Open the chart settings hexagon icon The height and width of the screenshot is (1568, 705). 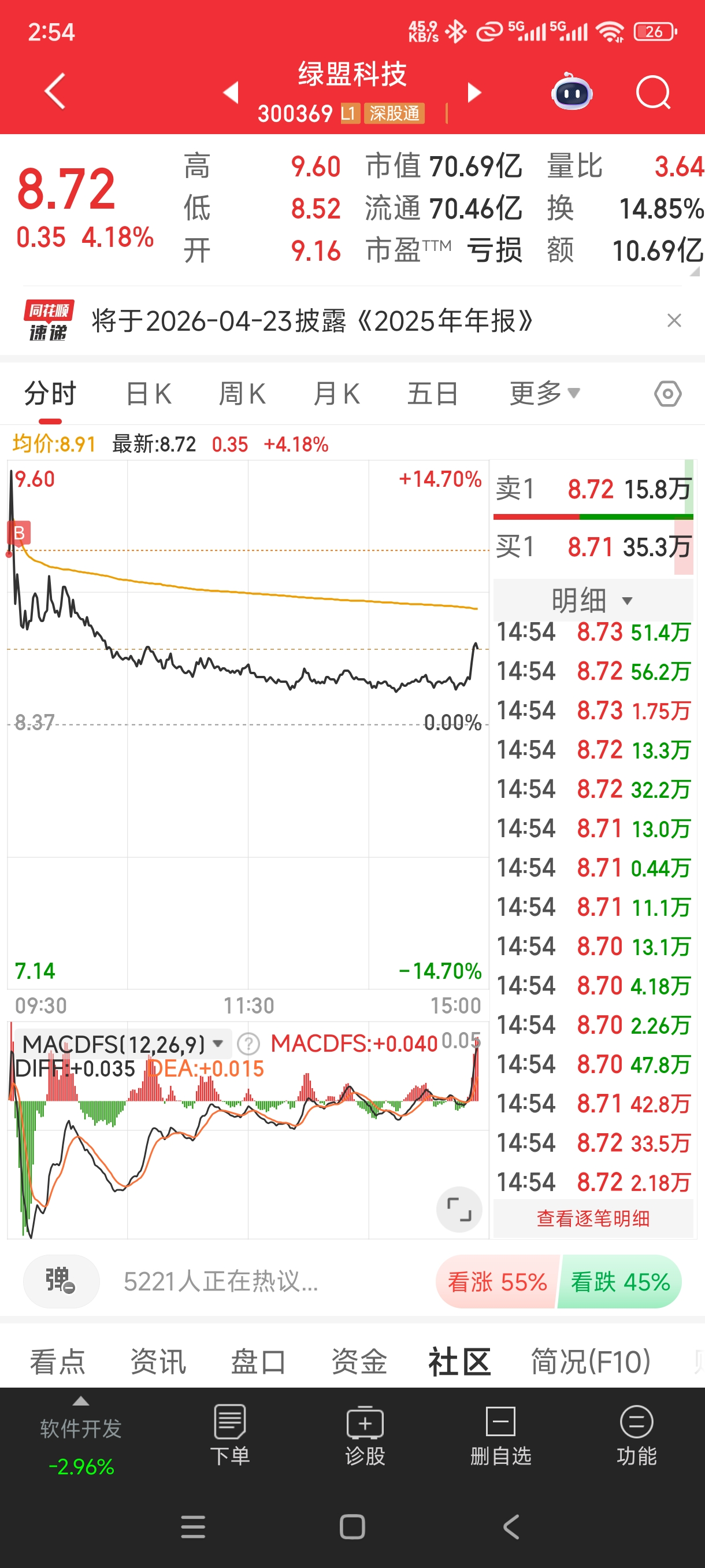667,394
